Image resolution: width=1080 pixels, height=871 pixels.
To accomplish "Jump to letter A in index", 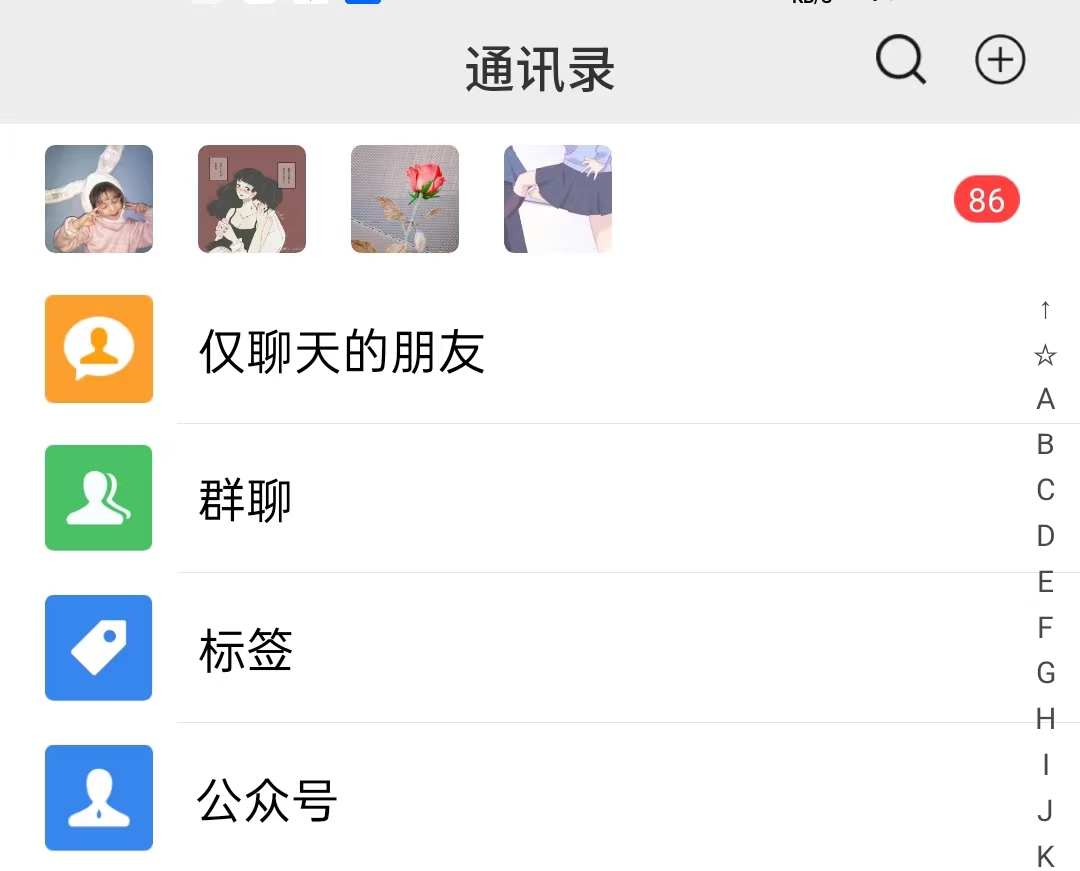I will (1045, 400).
